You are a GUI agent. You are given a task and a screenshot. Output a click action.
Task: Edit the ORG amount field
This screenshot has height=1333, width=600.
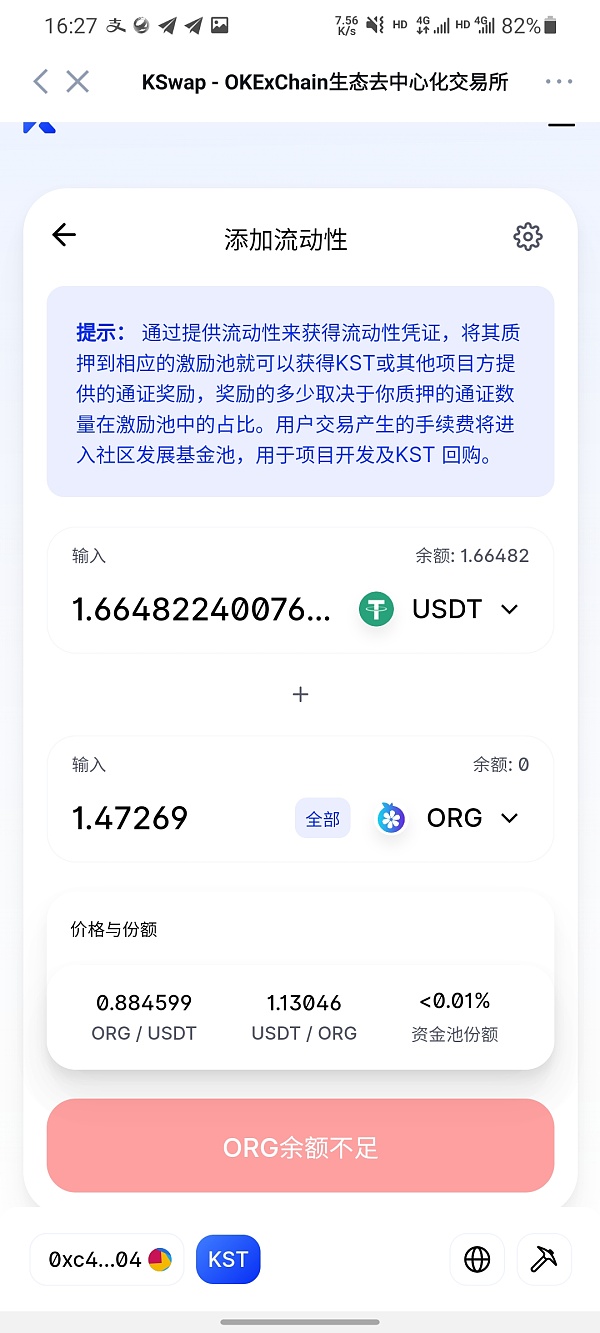click(x=170, y=818)
